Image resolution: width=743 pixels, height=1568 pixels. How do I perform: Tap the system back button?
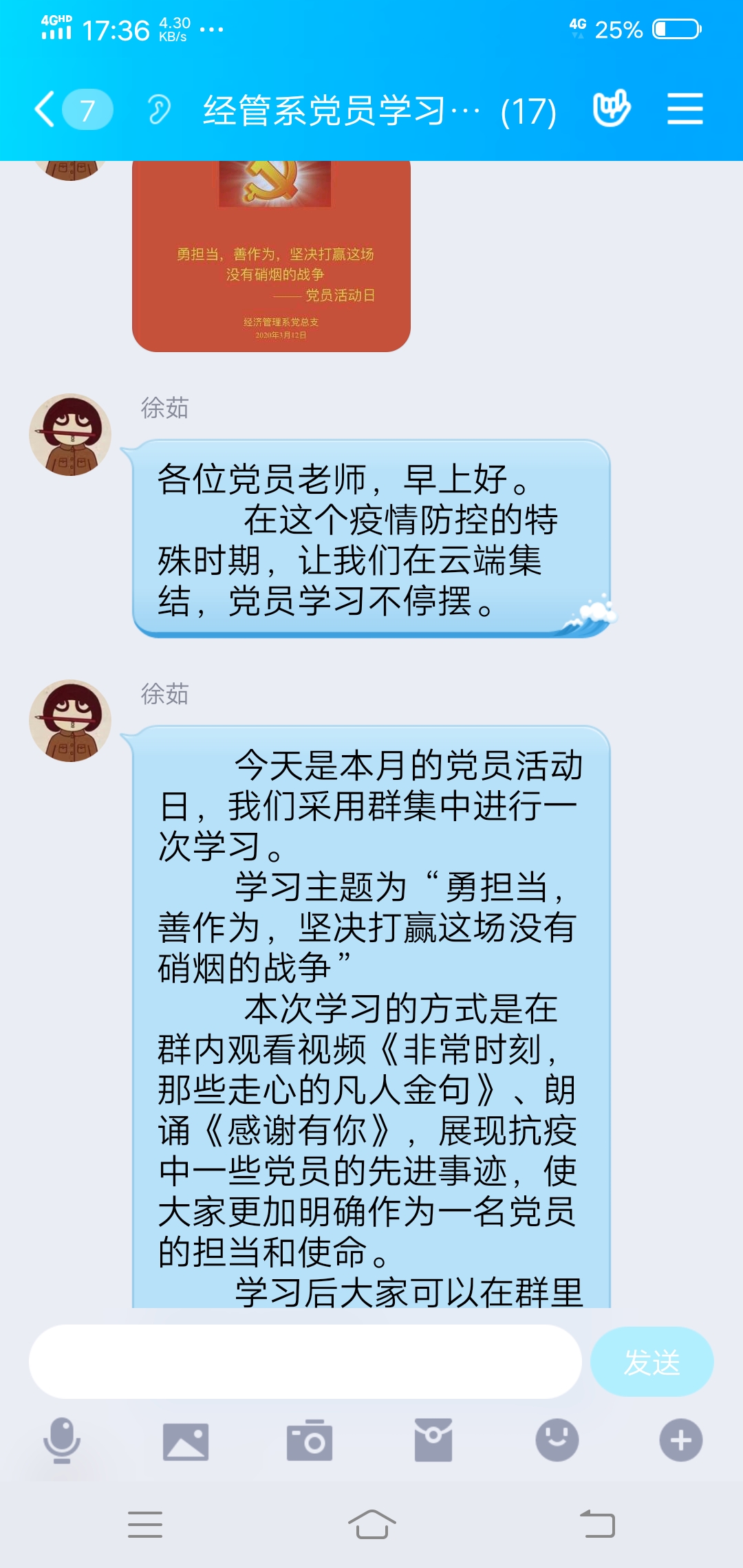click(597, 1524)
